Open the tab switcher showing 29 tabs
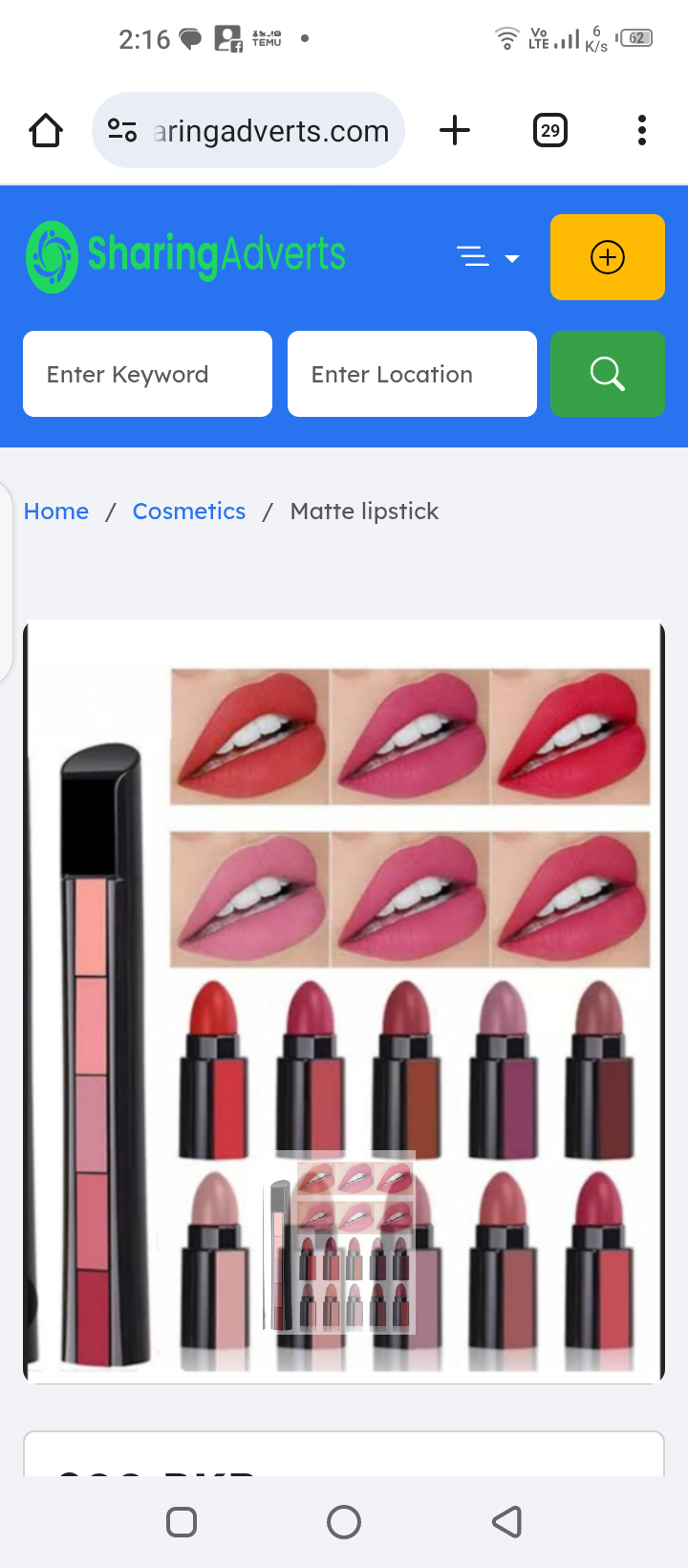This screenshot has width=688, height=1568. tap(549, 130)
